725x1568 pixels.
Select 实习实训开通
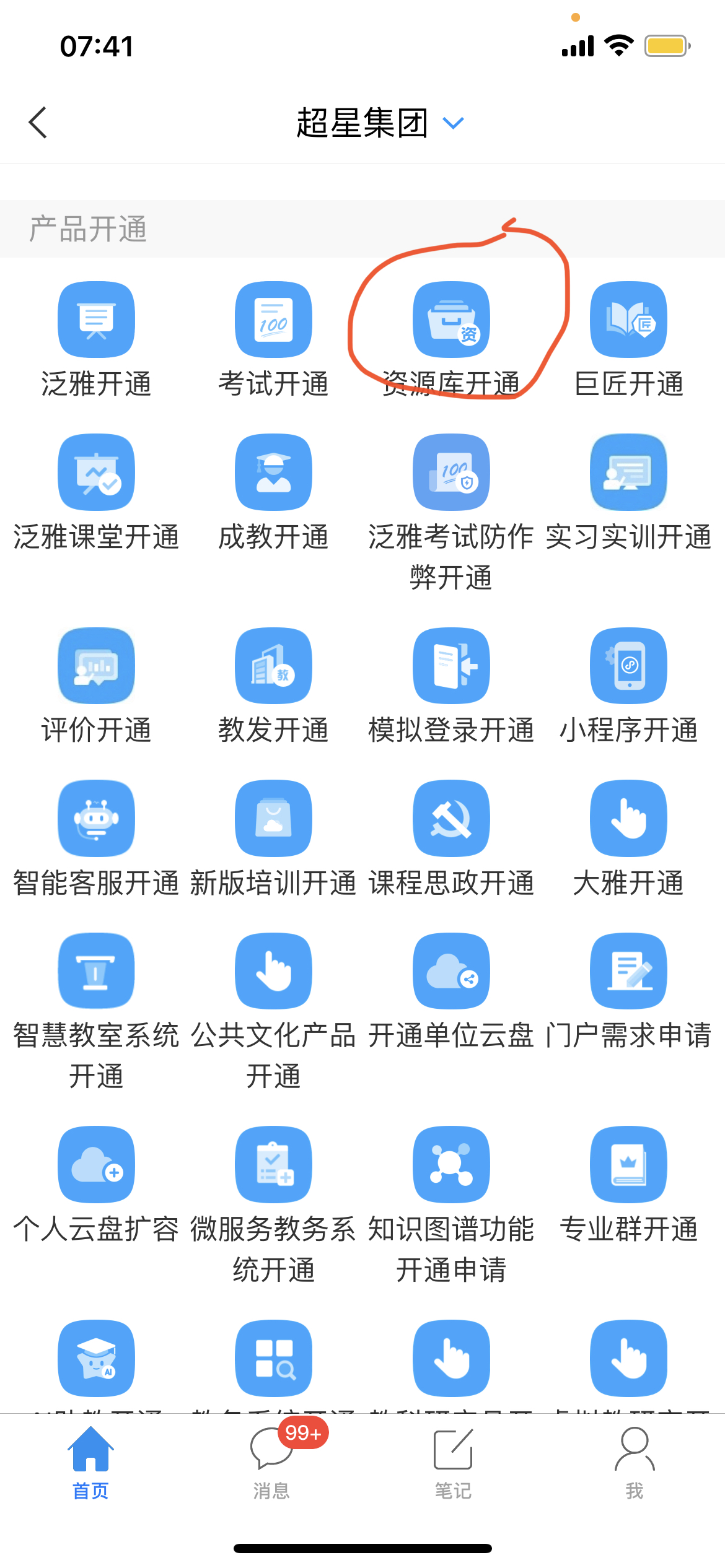[x=628, y=473]
